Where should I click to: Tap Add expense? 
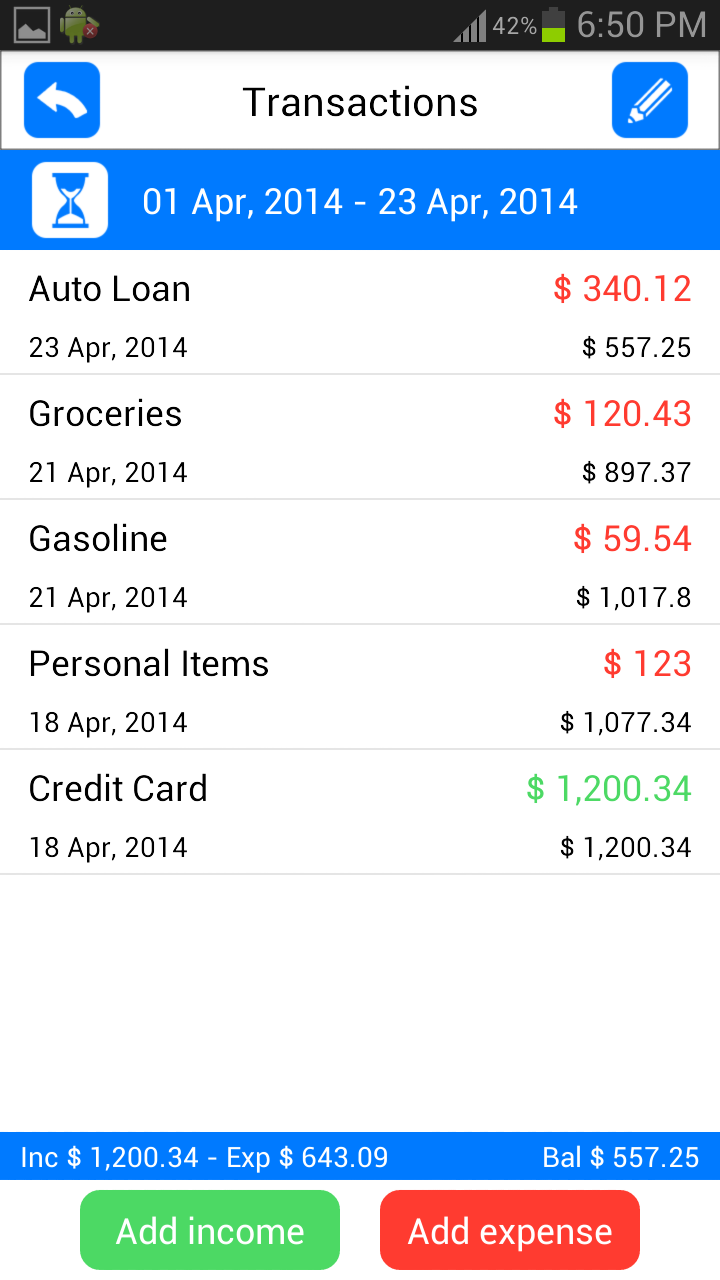510,1230
